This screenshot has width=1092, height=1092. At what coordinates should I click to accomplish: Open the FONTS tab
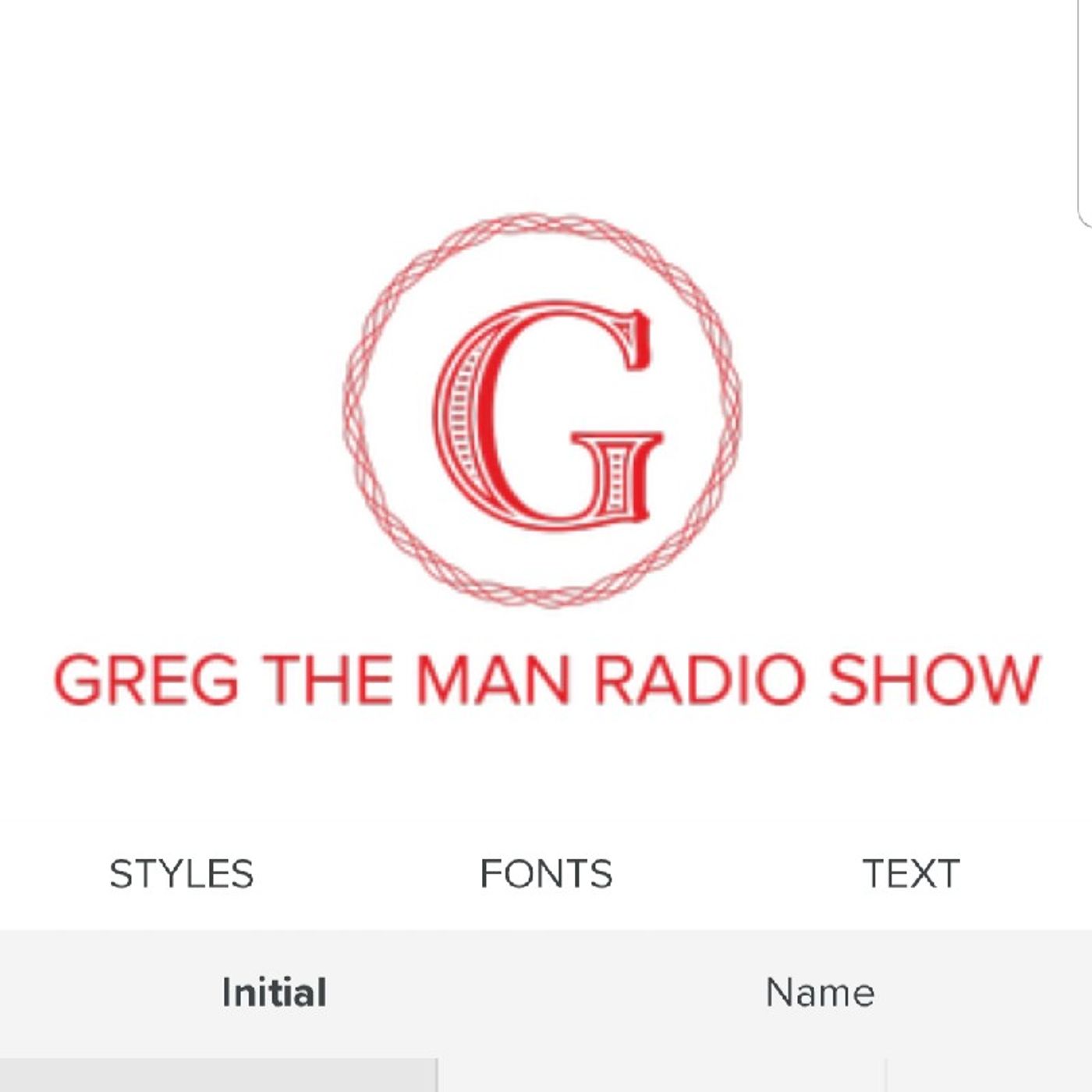[546, 874]
